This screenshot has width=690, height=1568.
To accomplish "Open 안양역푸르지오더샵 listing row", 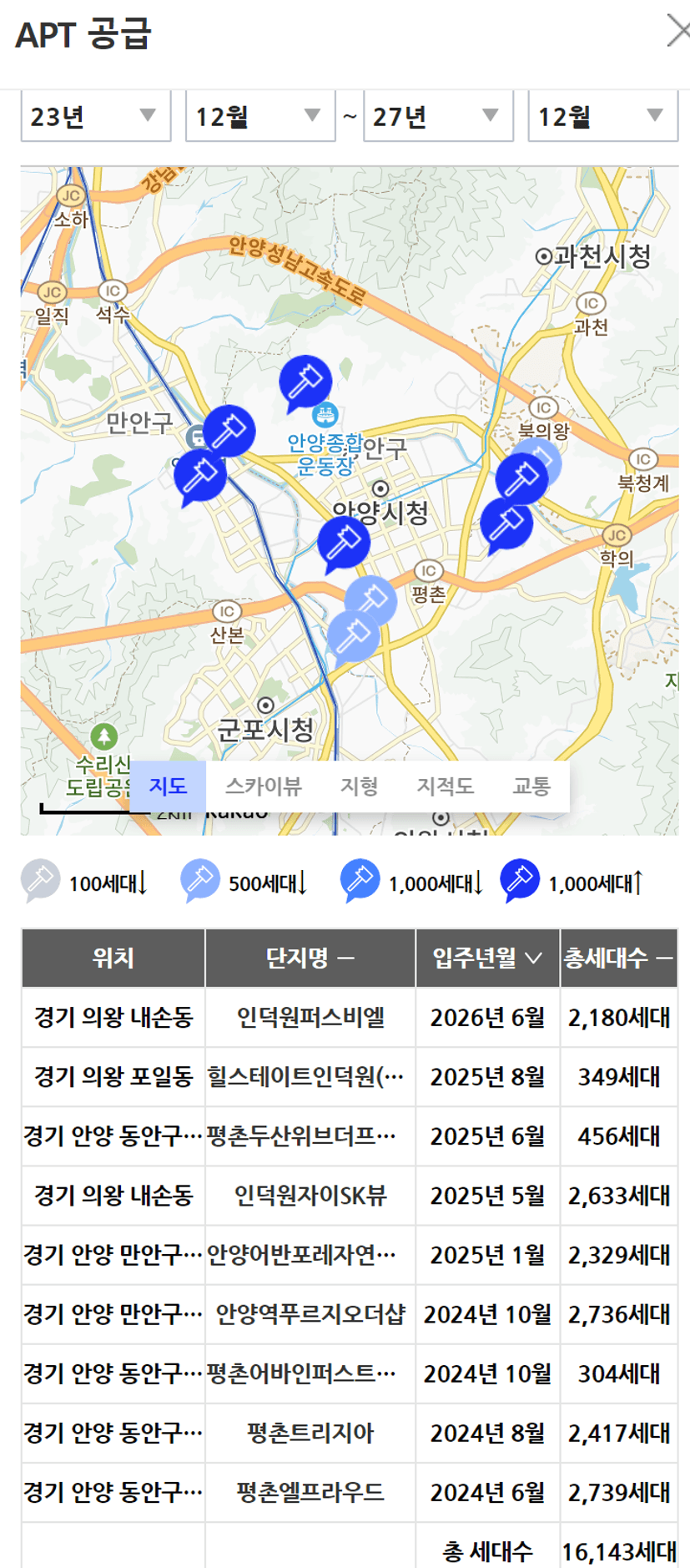I will [349, 1314].
